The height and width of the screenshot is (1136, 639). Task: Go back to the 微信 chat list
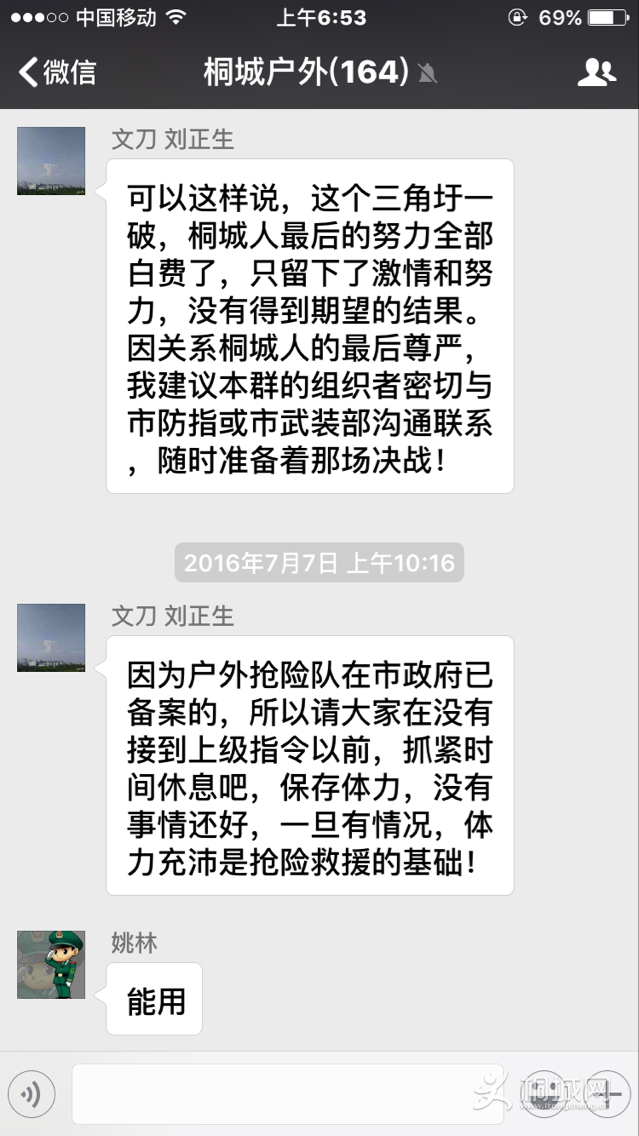[x=57, y=72]
